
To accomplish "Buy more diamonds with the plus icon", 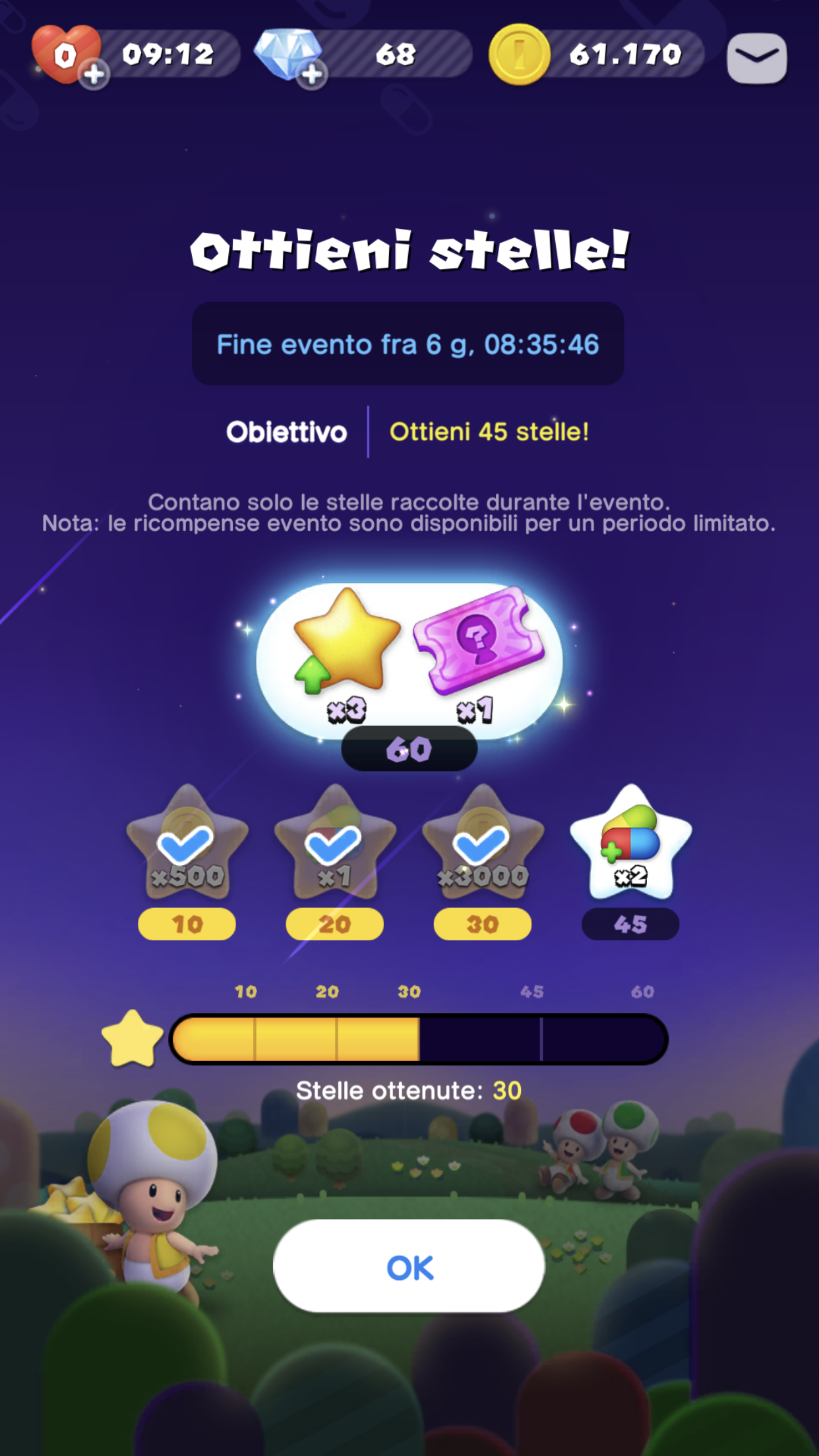I will coord(312,75).
